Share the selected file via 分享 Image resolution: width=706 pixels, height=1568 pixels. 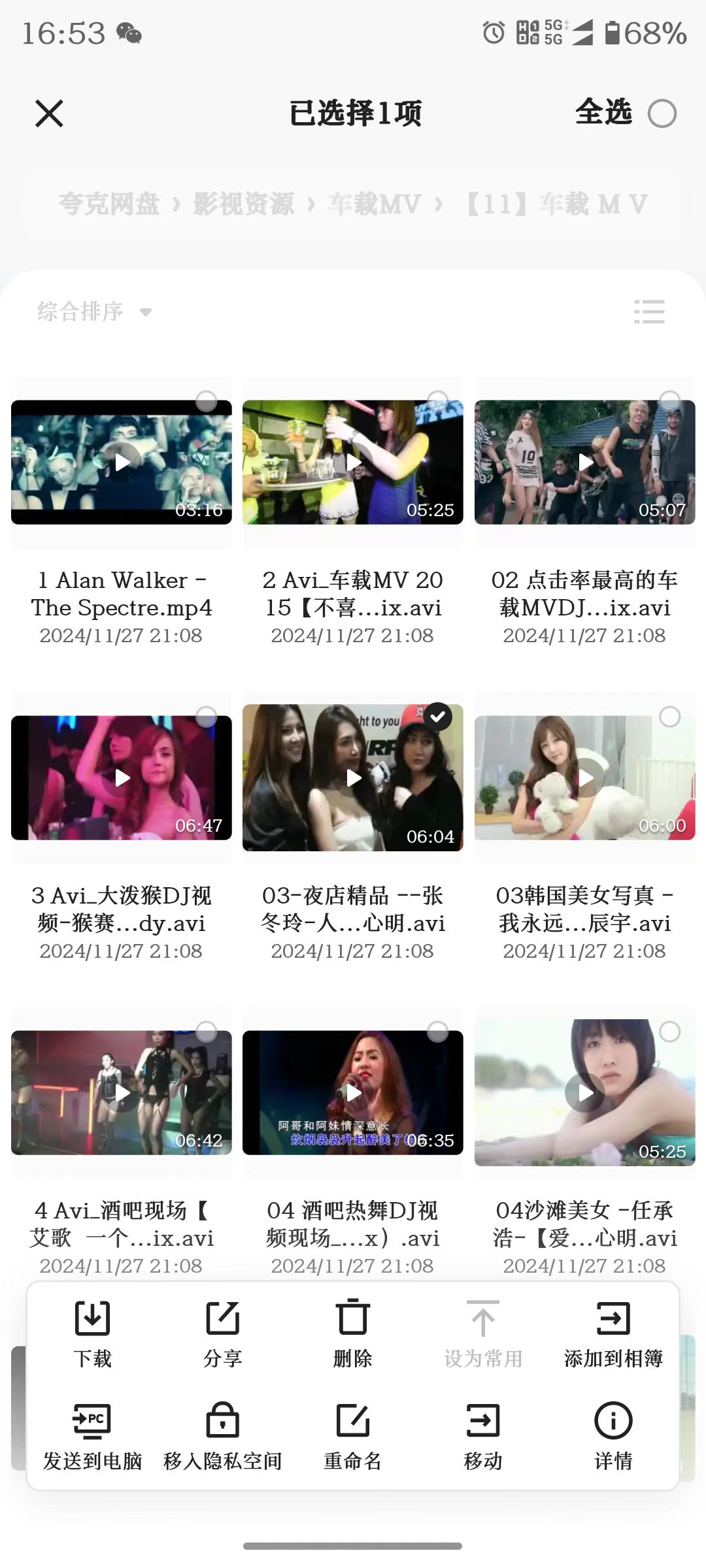coord(222,1334)
